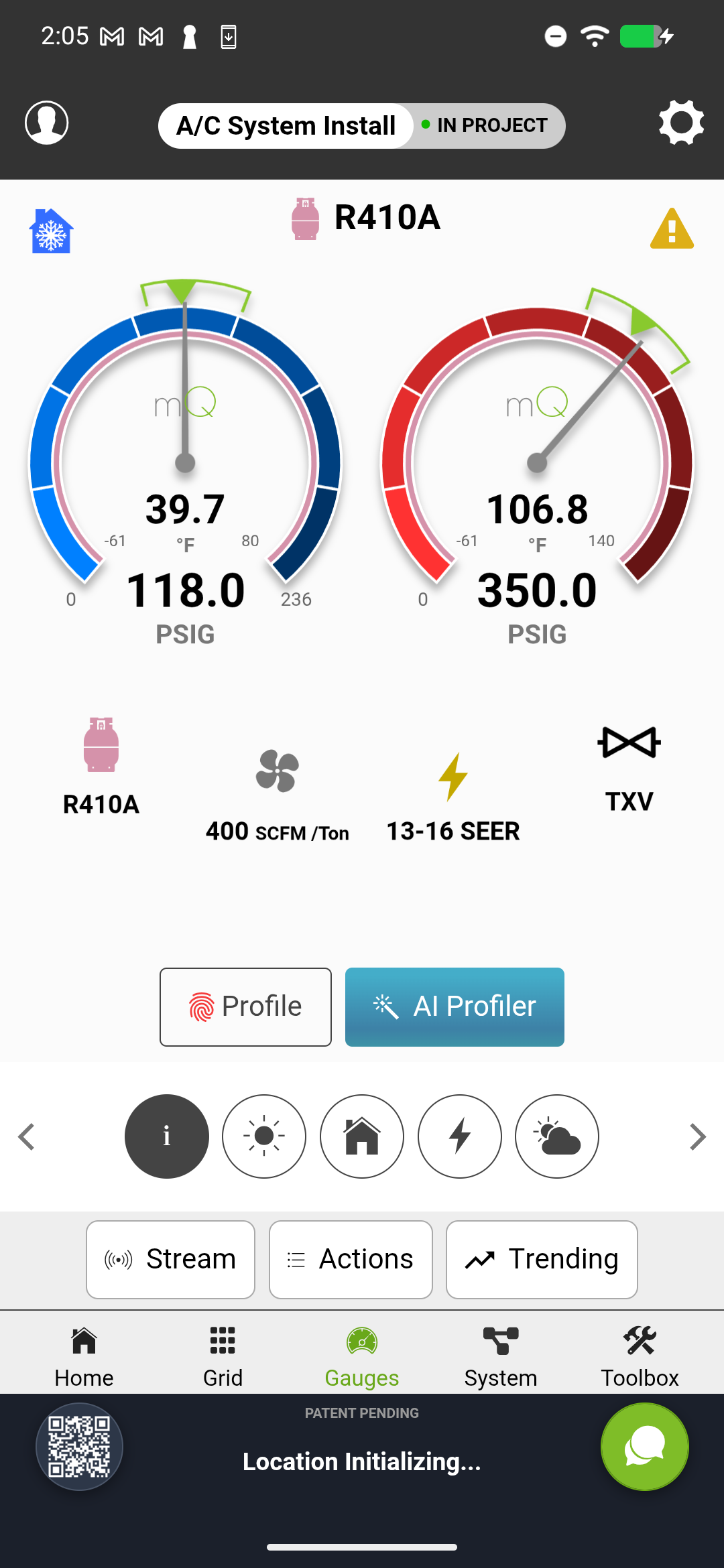Open settings gear
This screenshot has width=724, height=1568.
click(x=680, y=123)
